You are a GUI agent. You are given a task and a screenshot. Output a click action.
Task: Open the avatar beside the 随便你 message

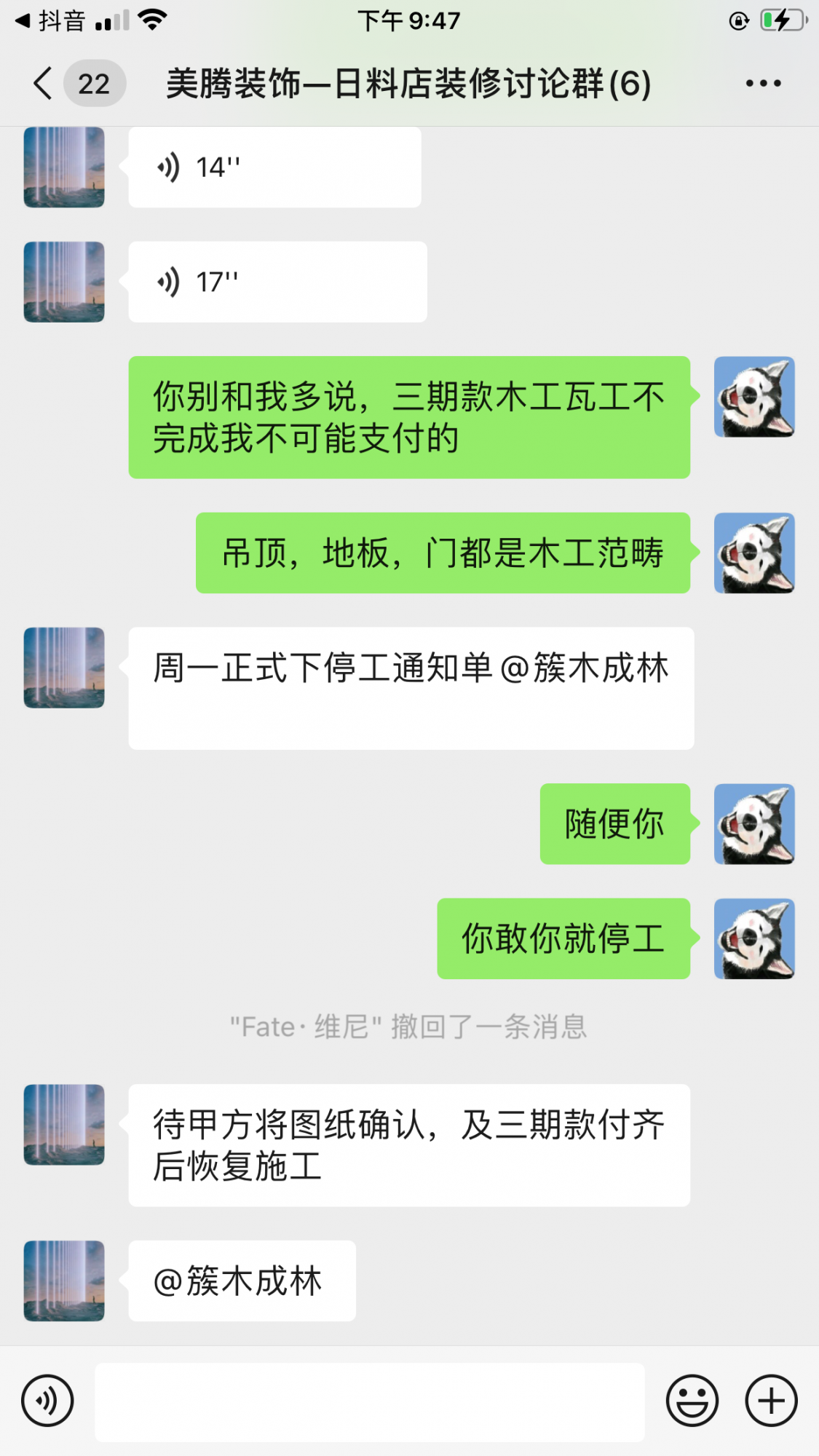tap(753, 824)
